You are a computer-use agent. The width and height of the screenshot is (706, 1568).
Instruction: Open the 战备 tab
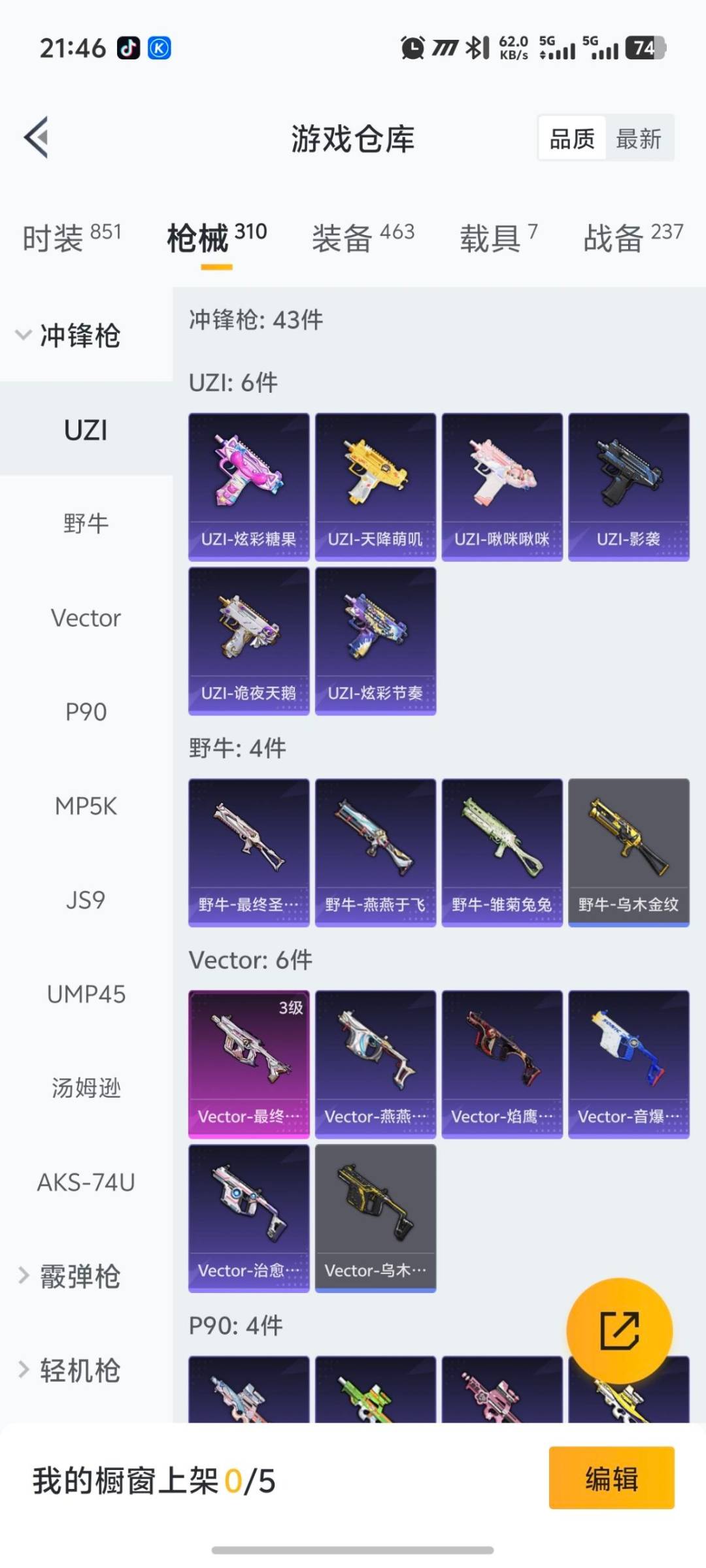[632, 237]
